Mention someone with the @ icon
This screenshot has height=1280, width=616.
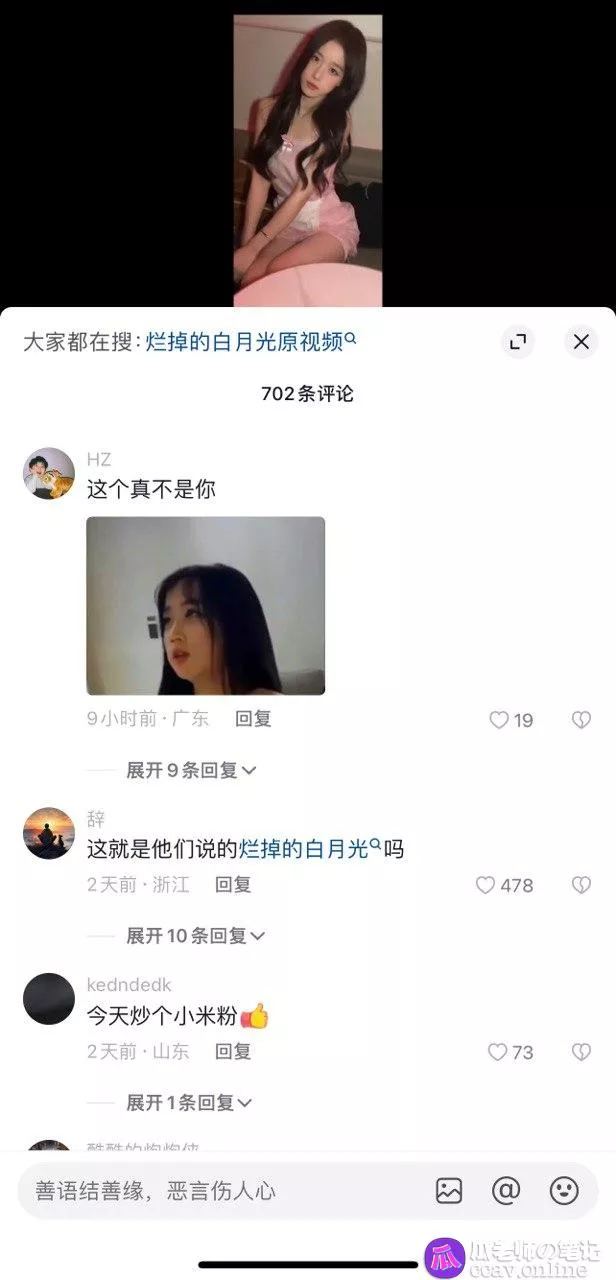pos(507,1191)
